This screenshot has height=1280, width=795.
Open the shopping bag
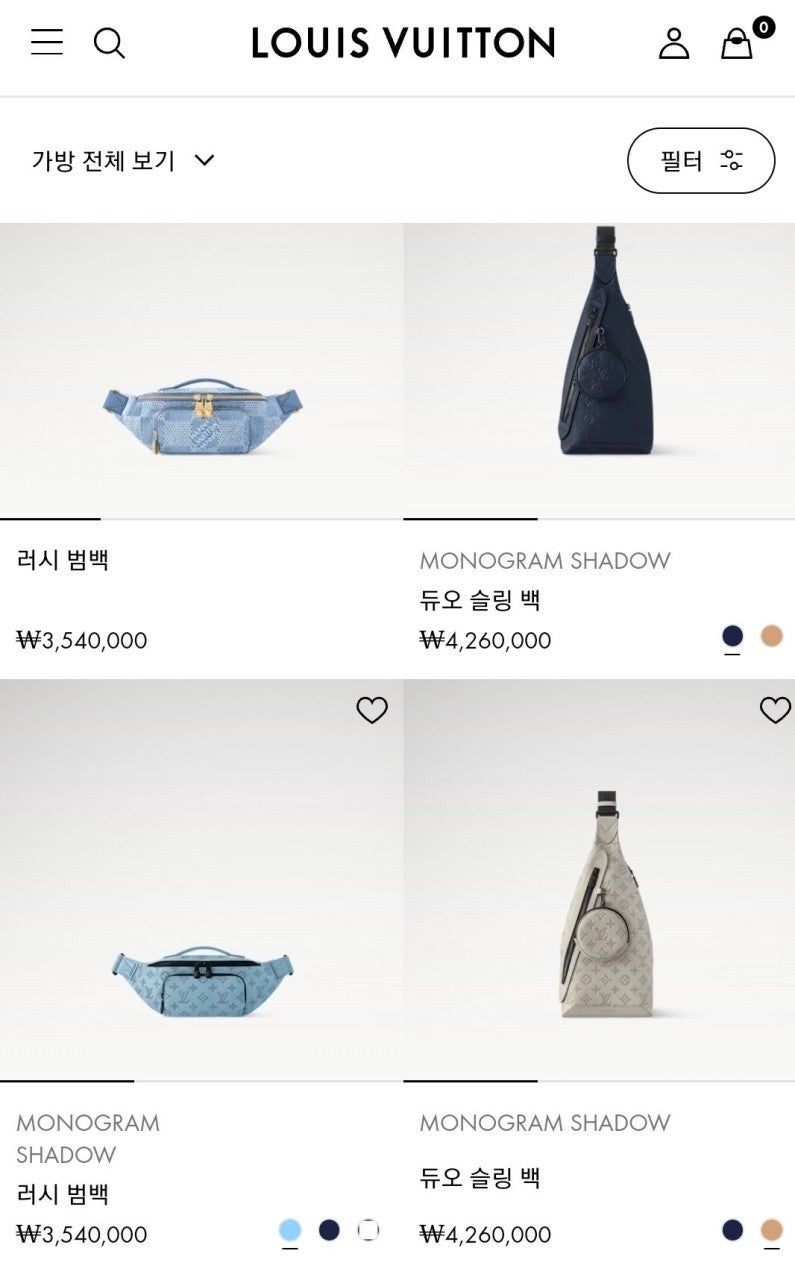(738, 43)
